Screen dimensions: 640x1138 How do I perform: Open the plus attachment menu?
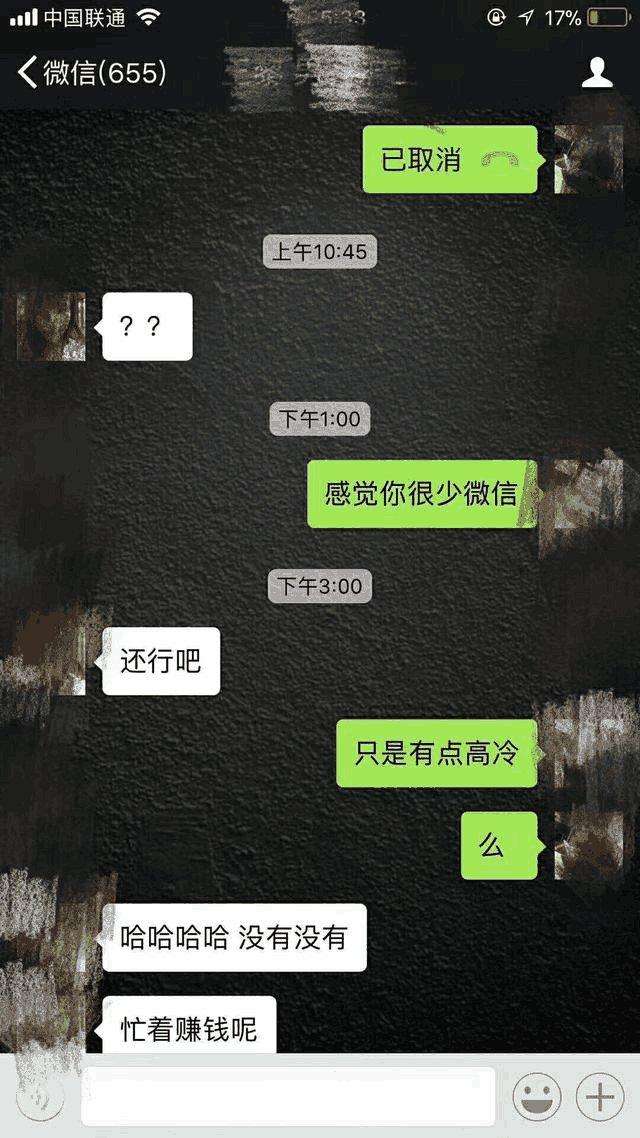tap(600, 1098)
